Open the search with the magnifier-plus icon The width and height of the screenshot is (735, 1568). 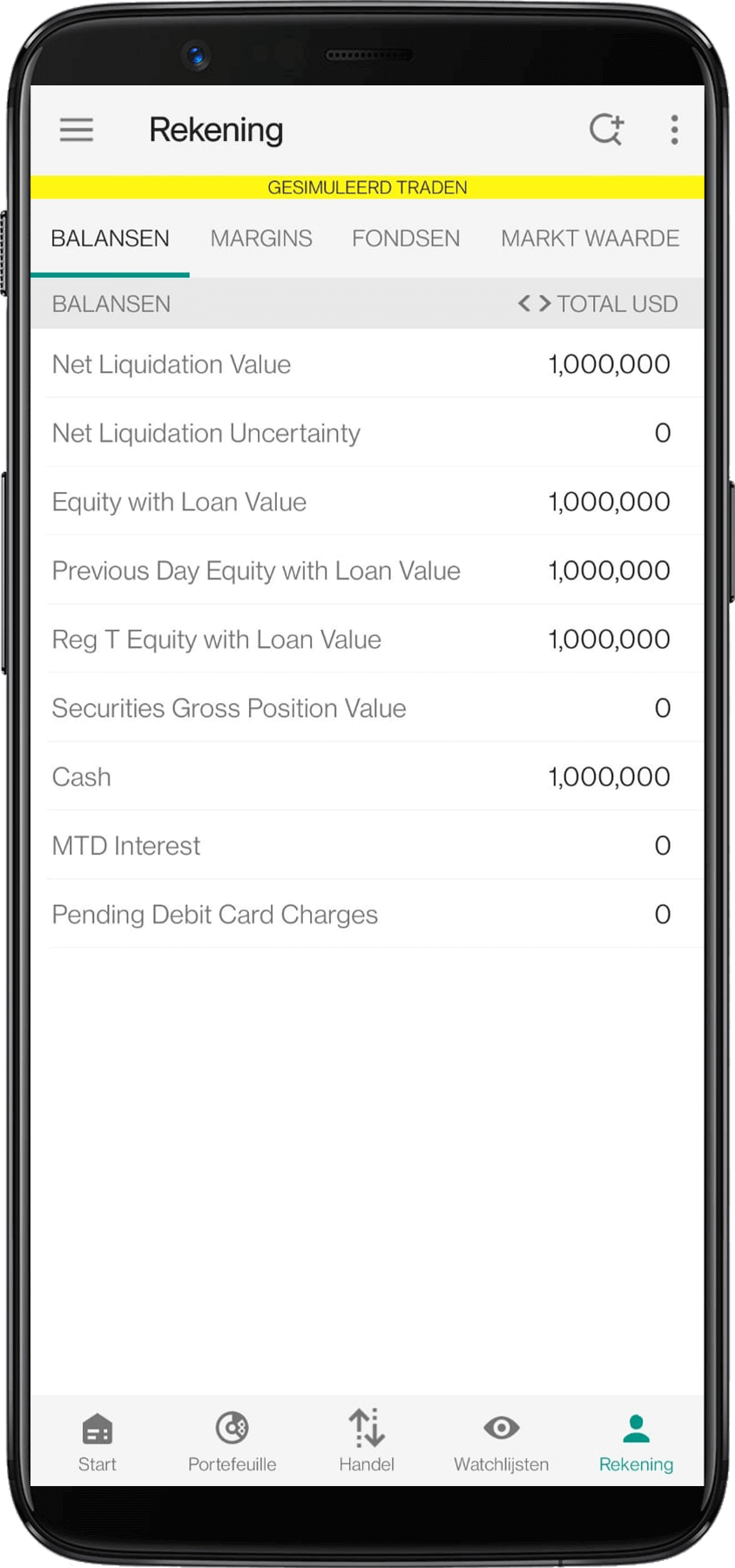click(x=607, y=129)
